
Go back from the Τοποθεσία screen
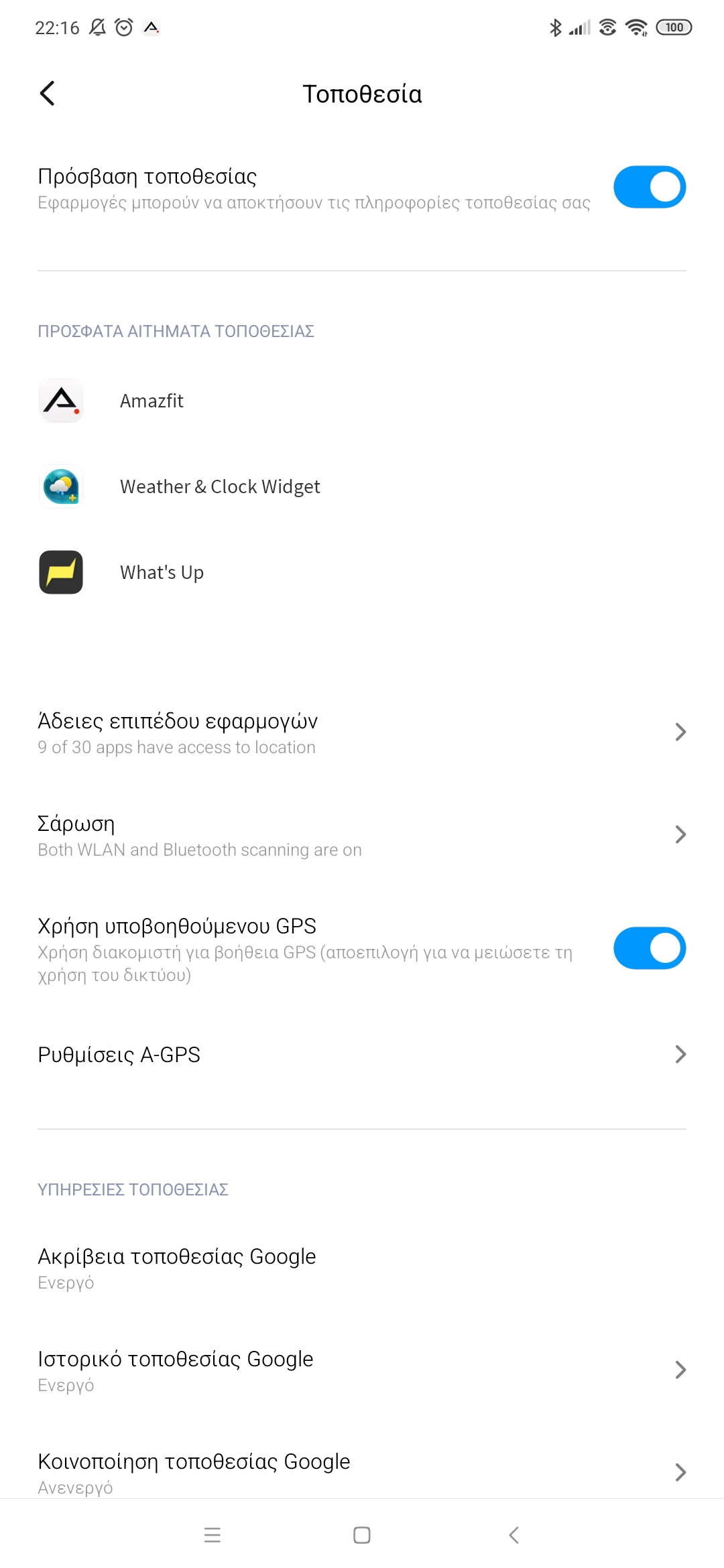(47, 94)
